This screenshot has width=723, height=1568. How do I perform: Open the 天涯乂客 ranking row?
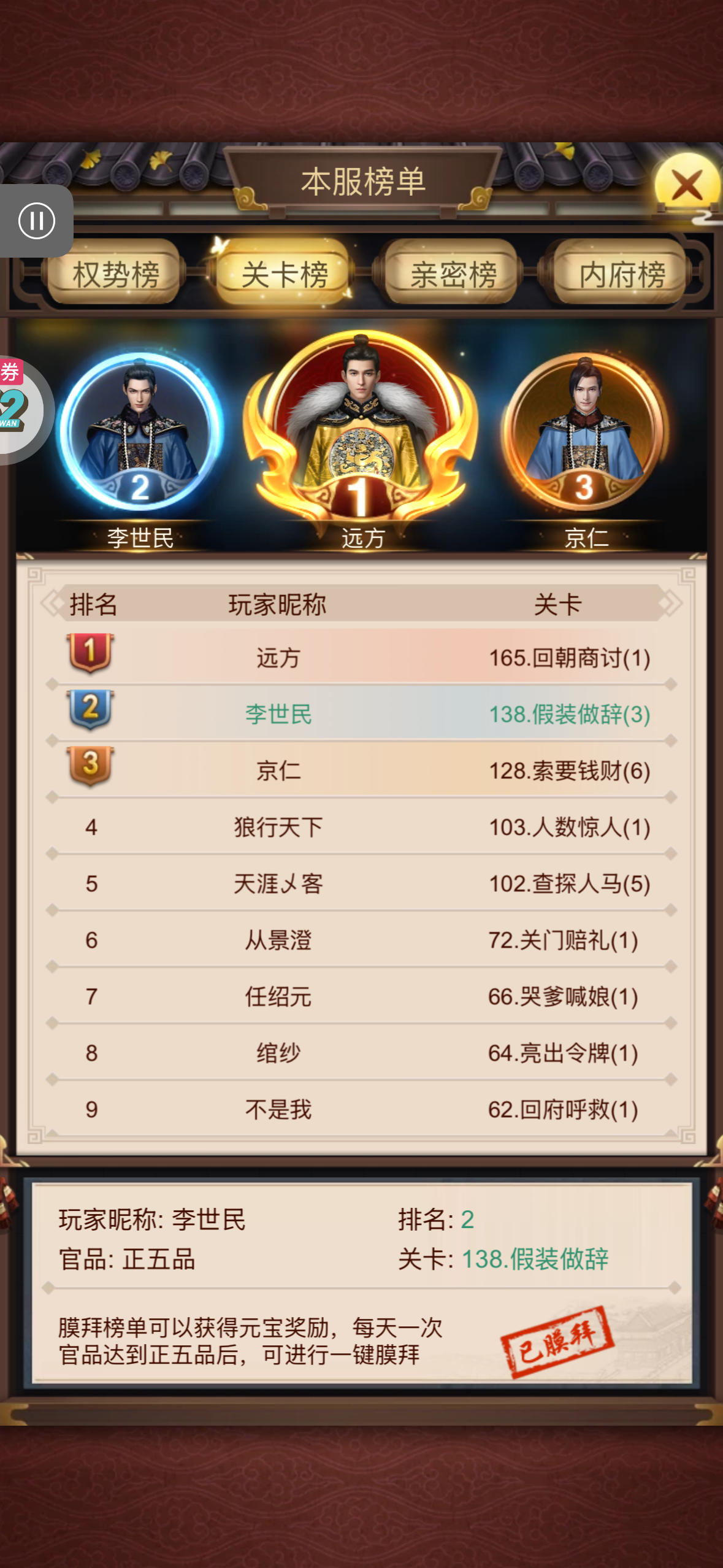coord(361,883)
